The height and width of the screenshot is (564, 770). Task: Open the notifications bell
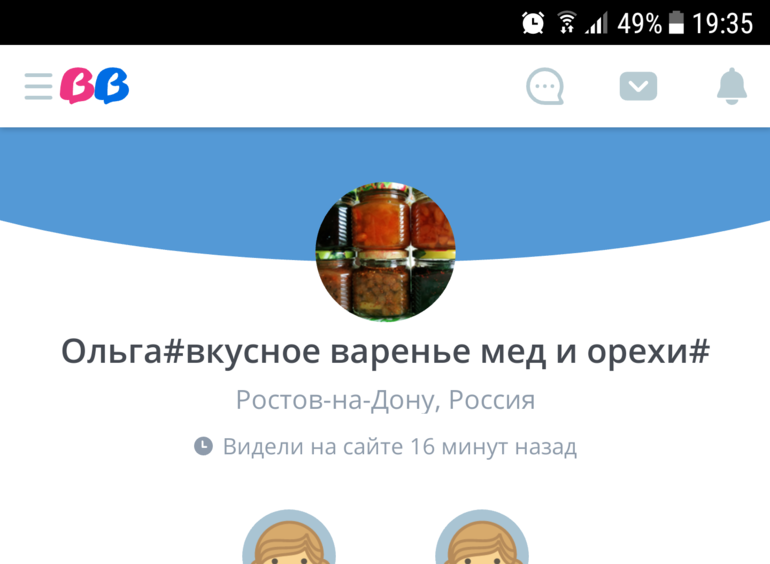[732, 87]
